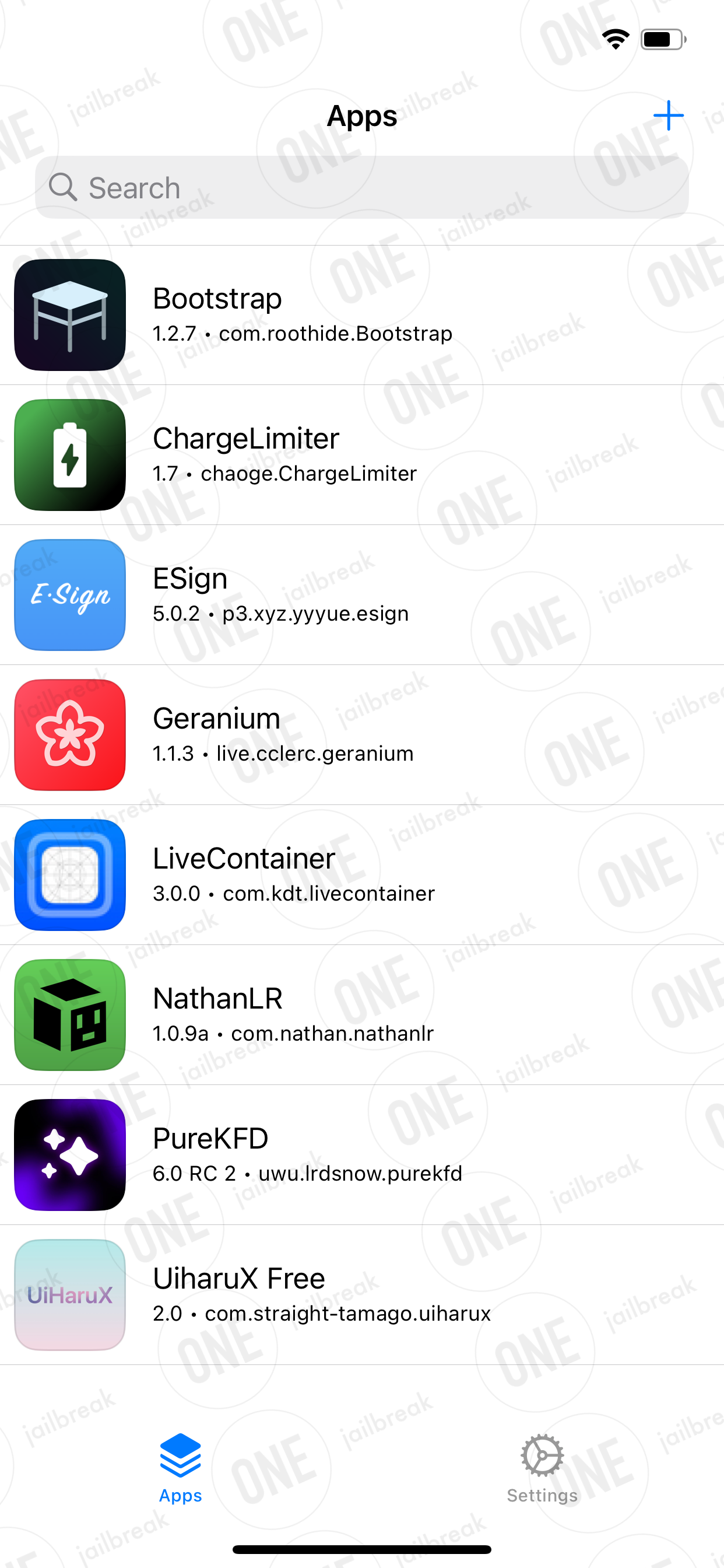
Task: Open the Bootstrap app entry
Action: click(x=362, y=316)
